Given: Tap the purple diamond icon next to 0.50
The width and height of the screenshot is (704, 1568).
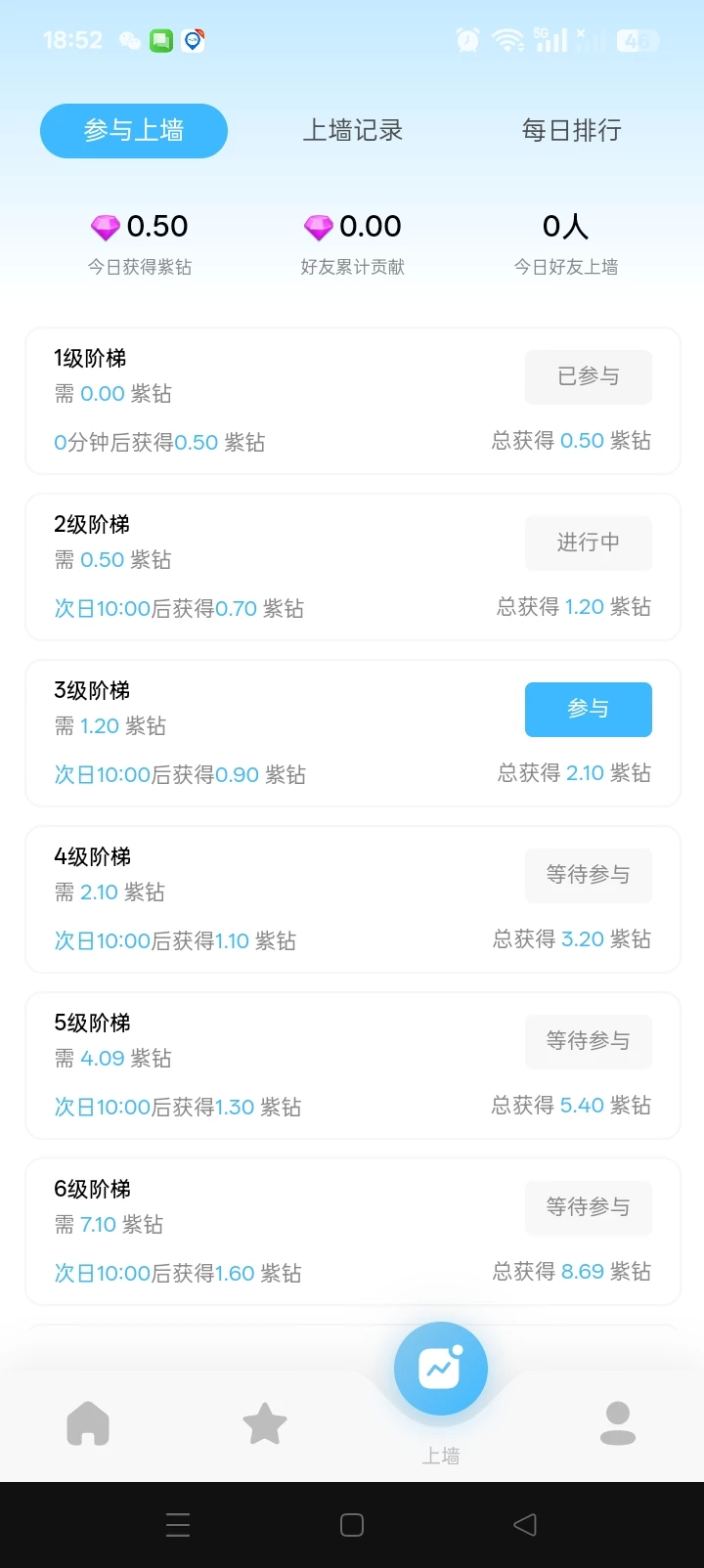Looking at the screenshot, I should [105, 227].
